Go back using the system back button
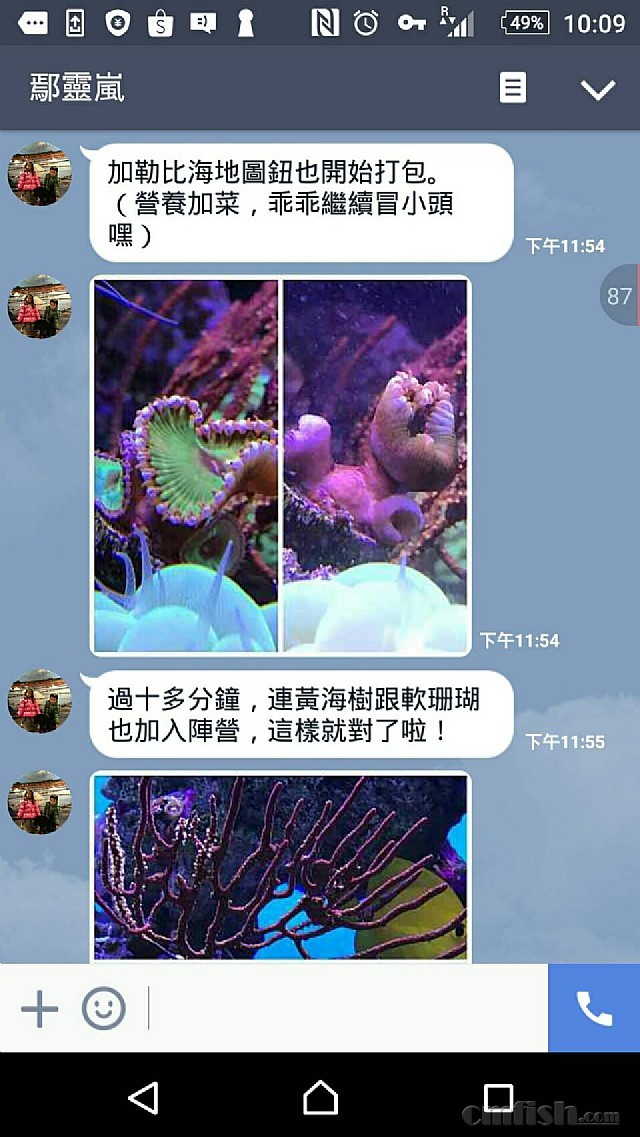This screenshot has height=1137, width=640. 143,1097
